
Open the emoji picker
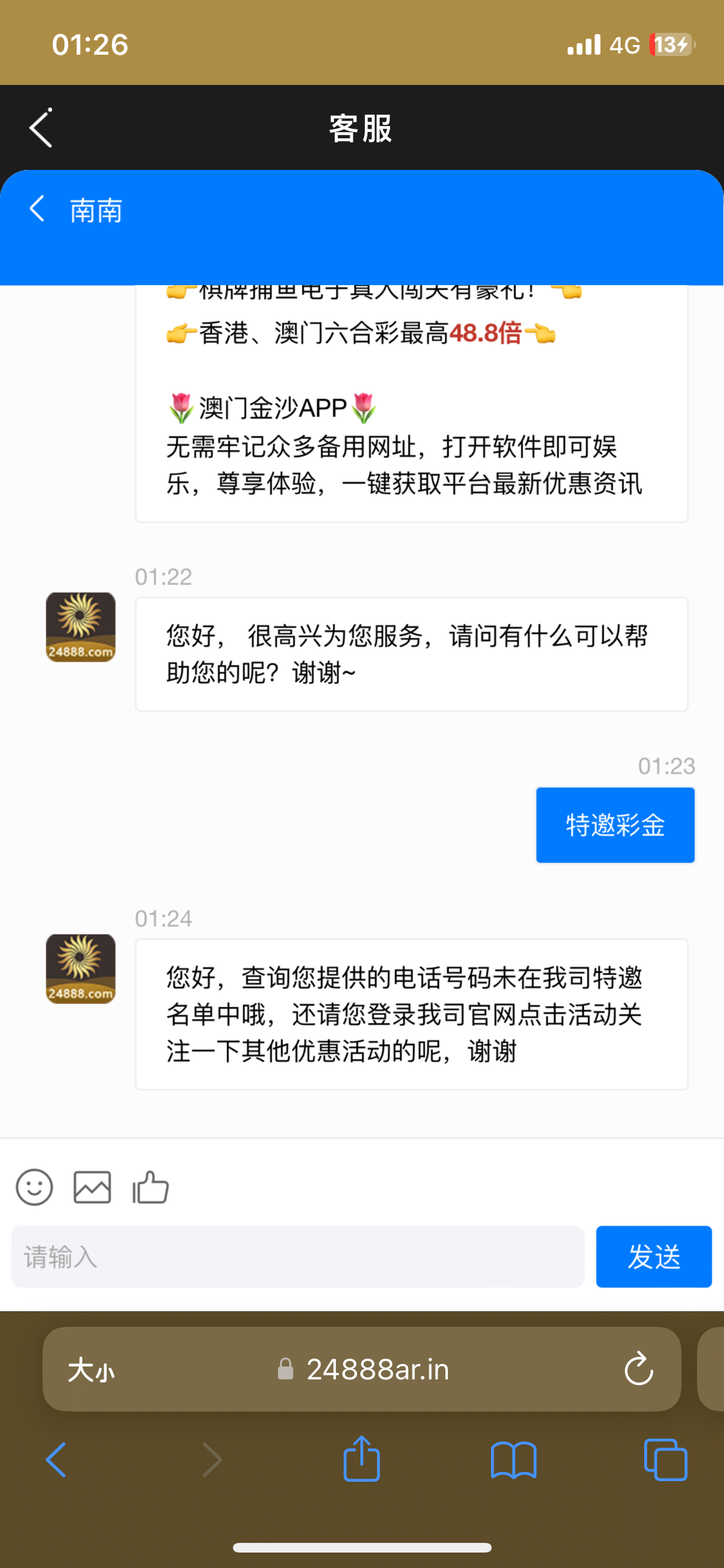click(34, 1187)
